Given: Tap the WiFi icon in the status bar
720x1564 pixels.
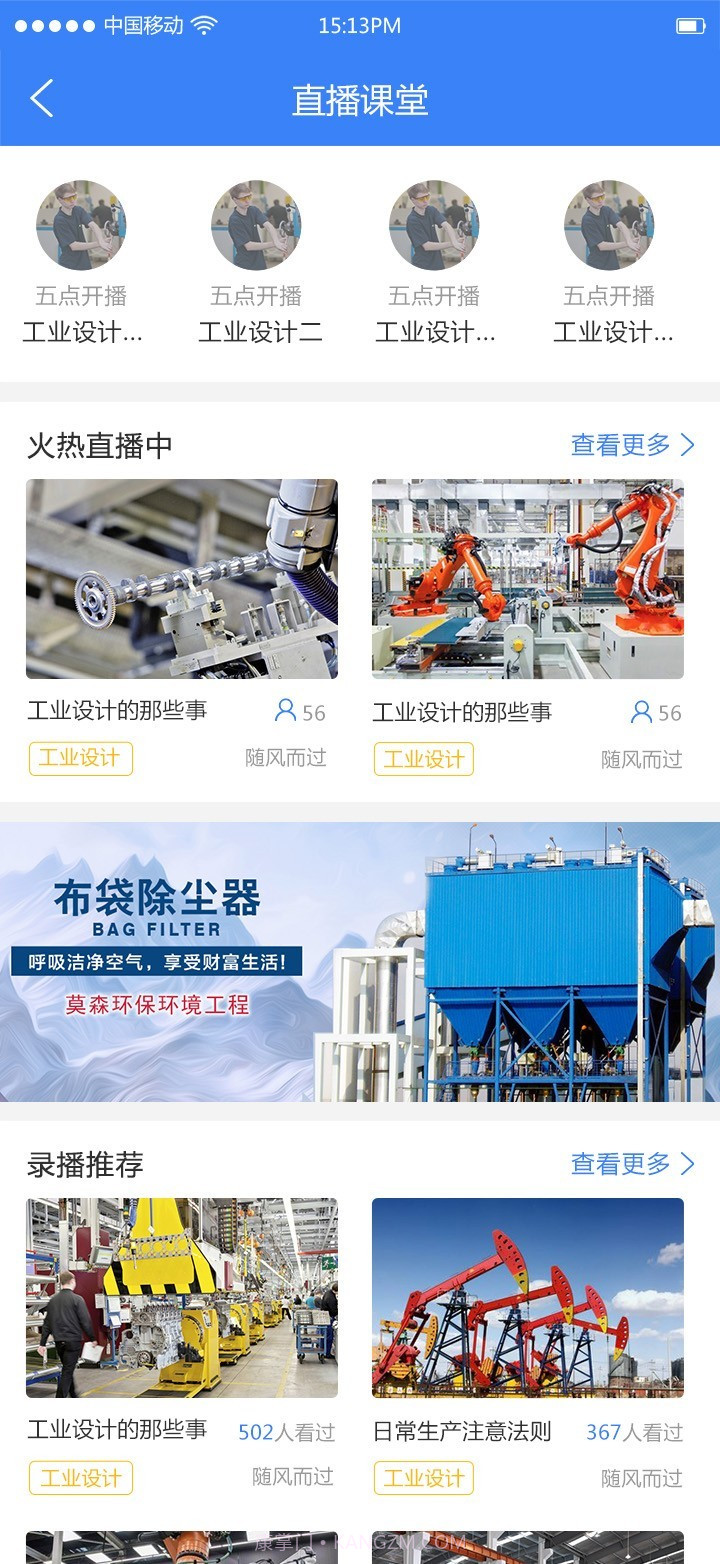Looking at the screenshot, I should click(206, 26).
